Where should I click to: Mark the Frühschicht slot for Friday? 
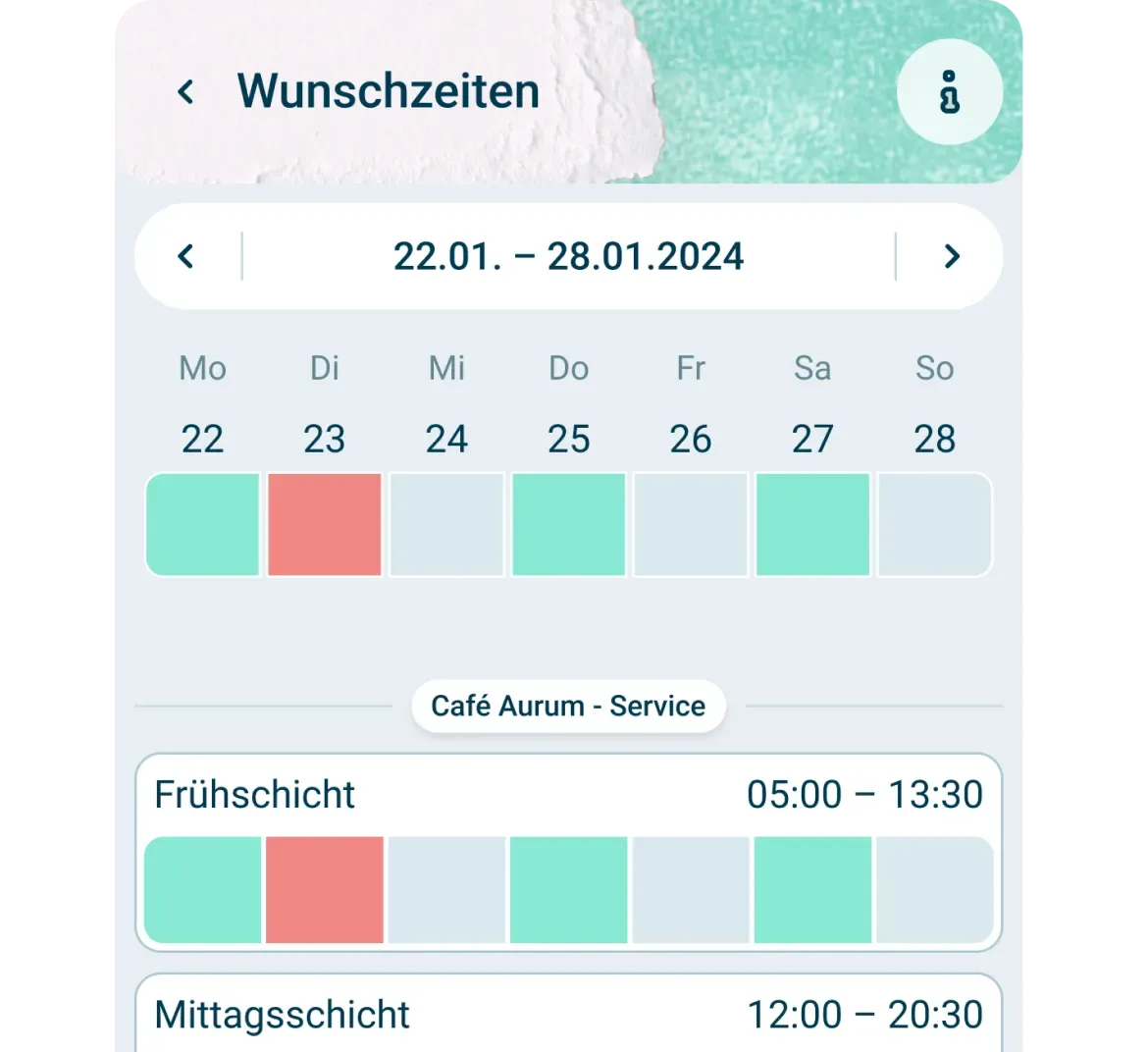coord(691,890)
